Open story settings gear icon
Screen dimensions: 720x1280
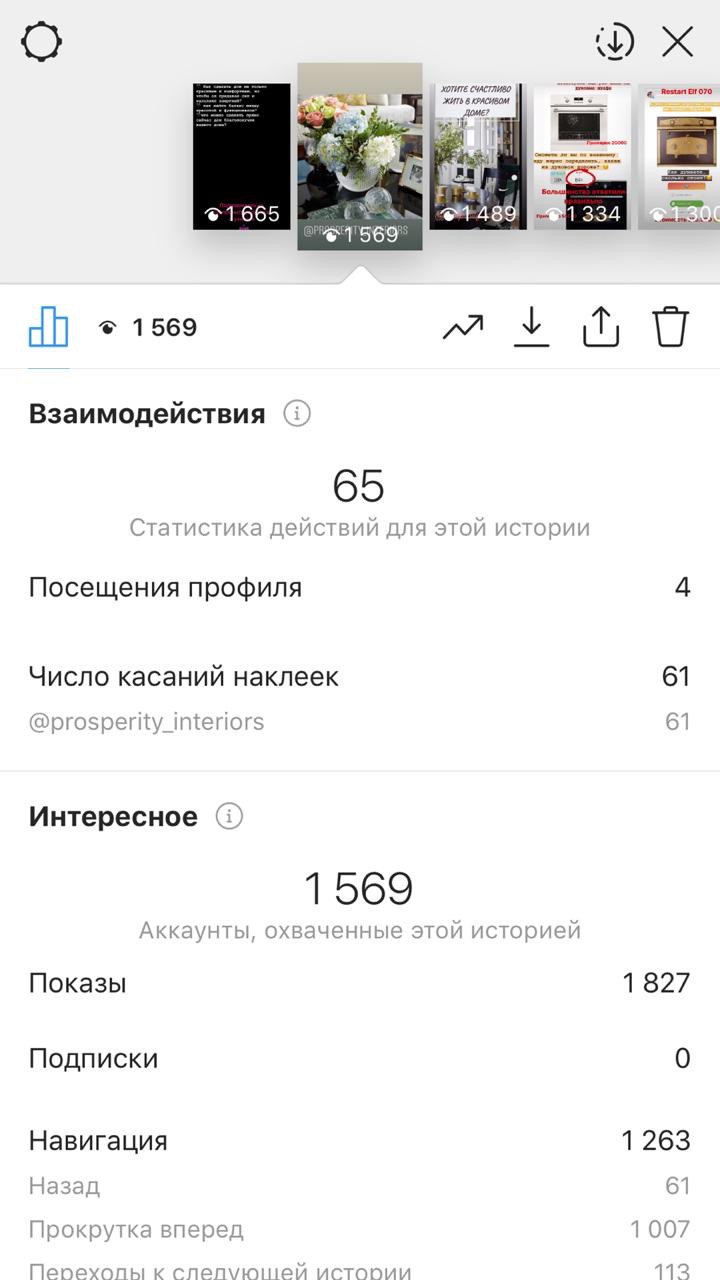click(42, 42)
